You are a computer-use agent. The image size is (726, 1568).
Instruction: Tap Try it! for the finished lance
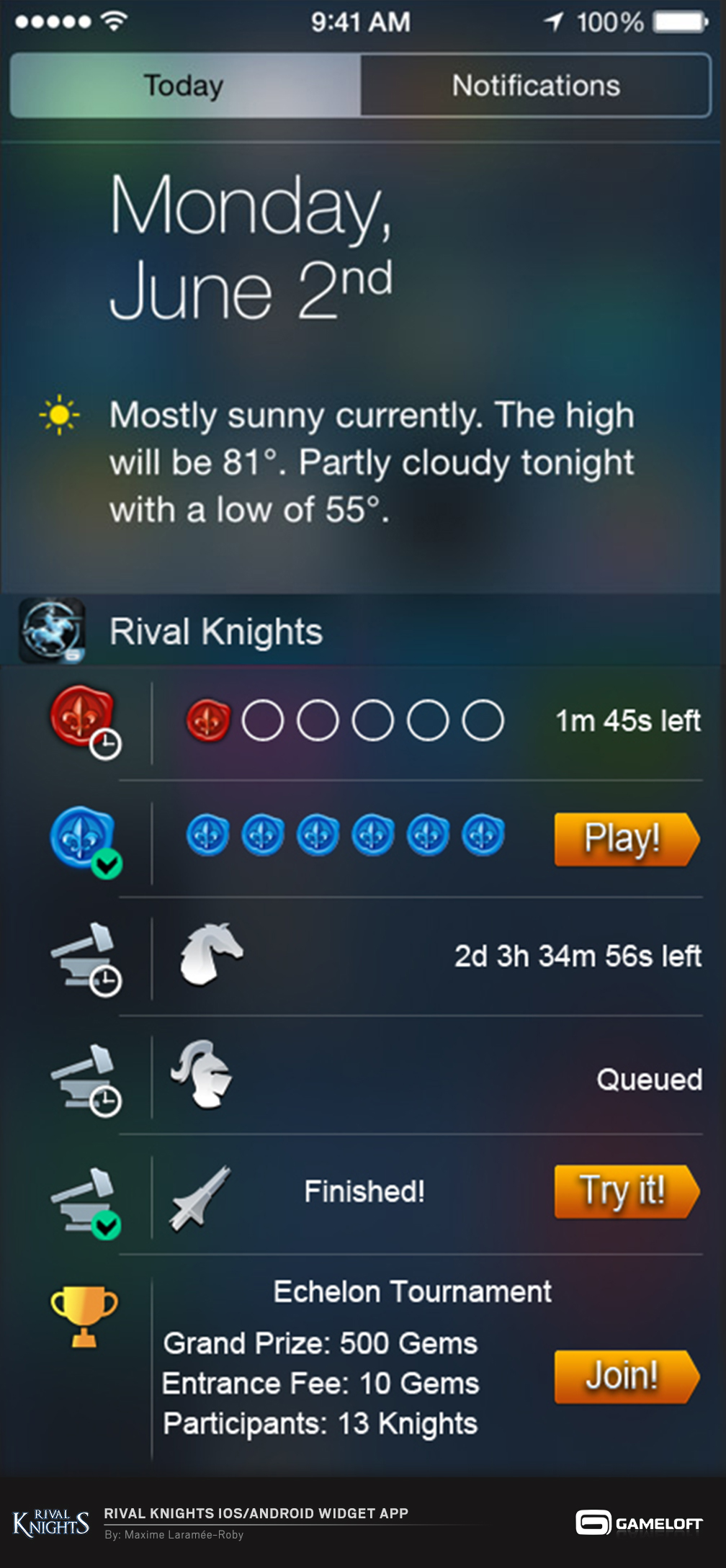click(x=624, y=1191)
